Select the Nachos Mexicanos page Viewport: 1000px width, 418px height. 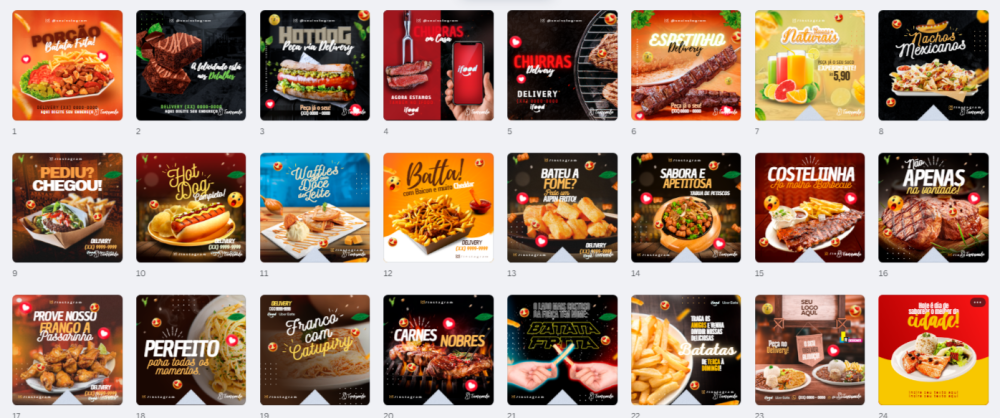[933, 65]
